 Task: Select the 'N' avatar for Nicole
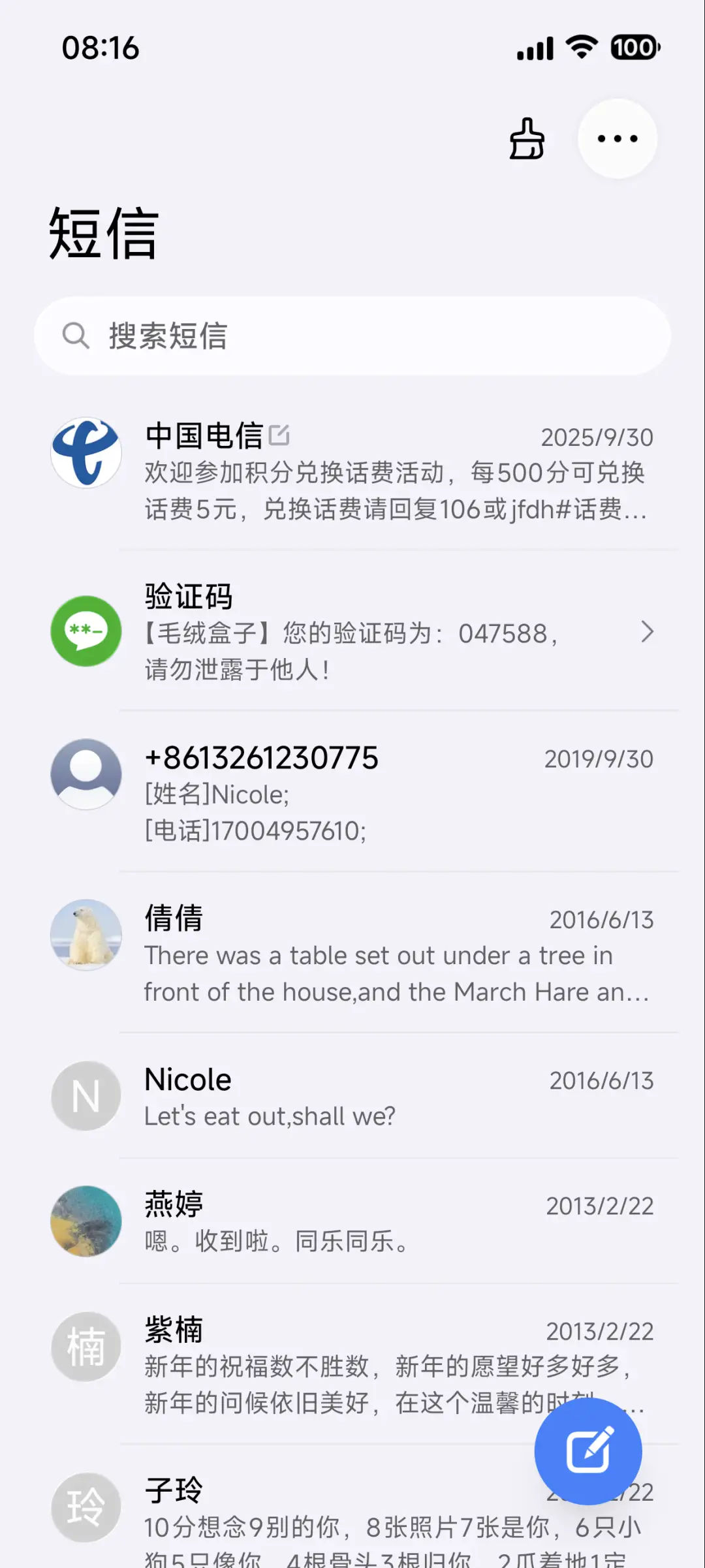[x=86, y=1095]
